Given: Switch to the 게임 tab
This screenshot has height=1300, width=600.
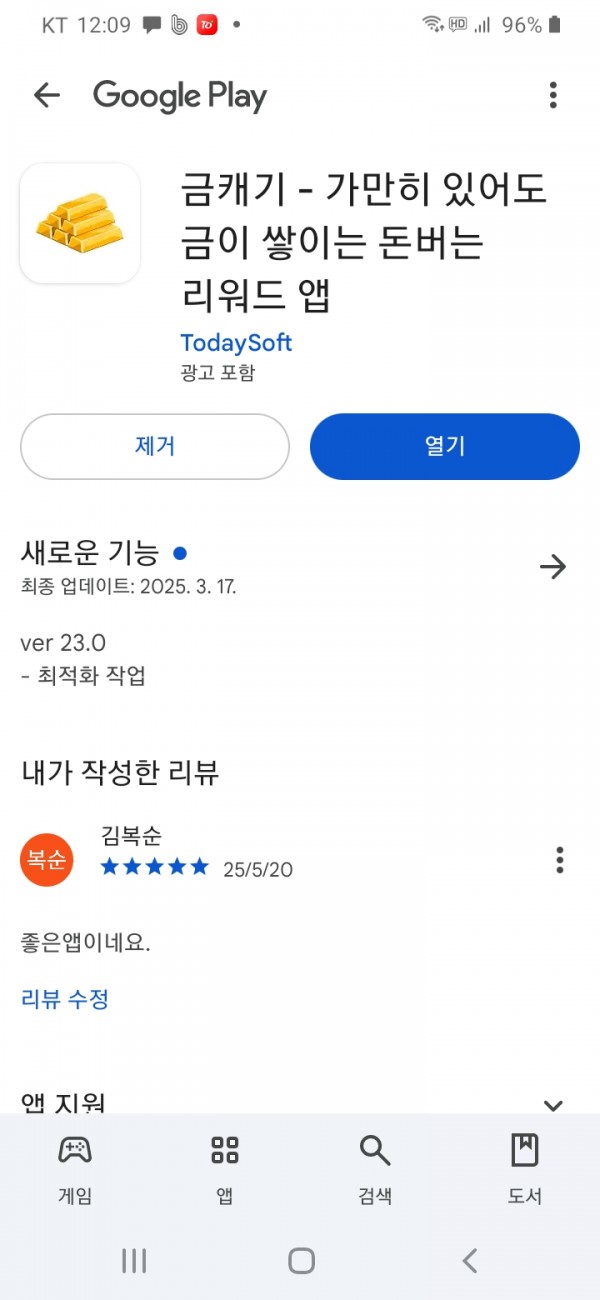Looking at the screenshot, I should [x=75, y=1169].
